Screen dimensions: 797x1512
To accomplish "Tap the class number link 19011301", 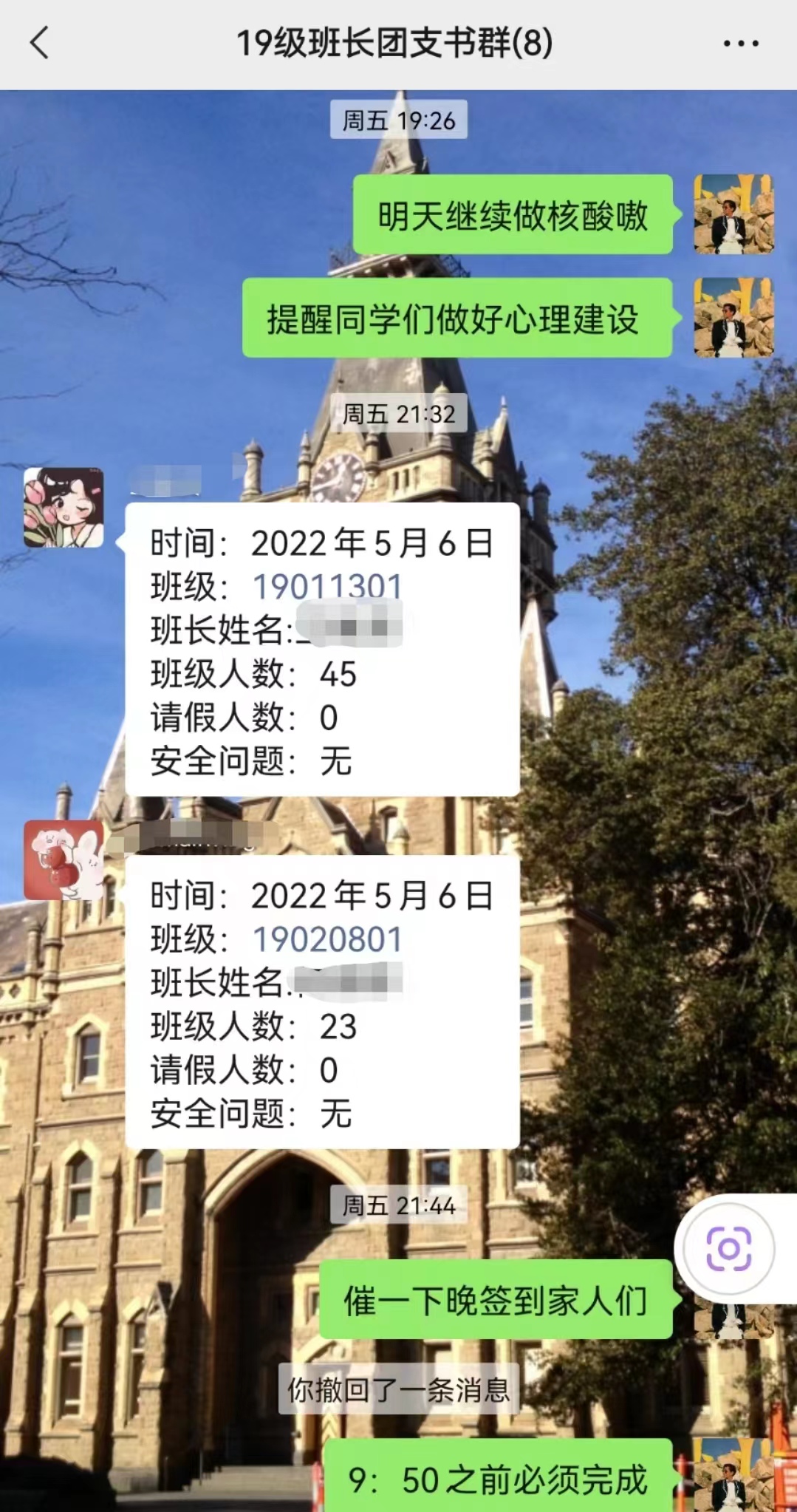I will tap(327, 587).
